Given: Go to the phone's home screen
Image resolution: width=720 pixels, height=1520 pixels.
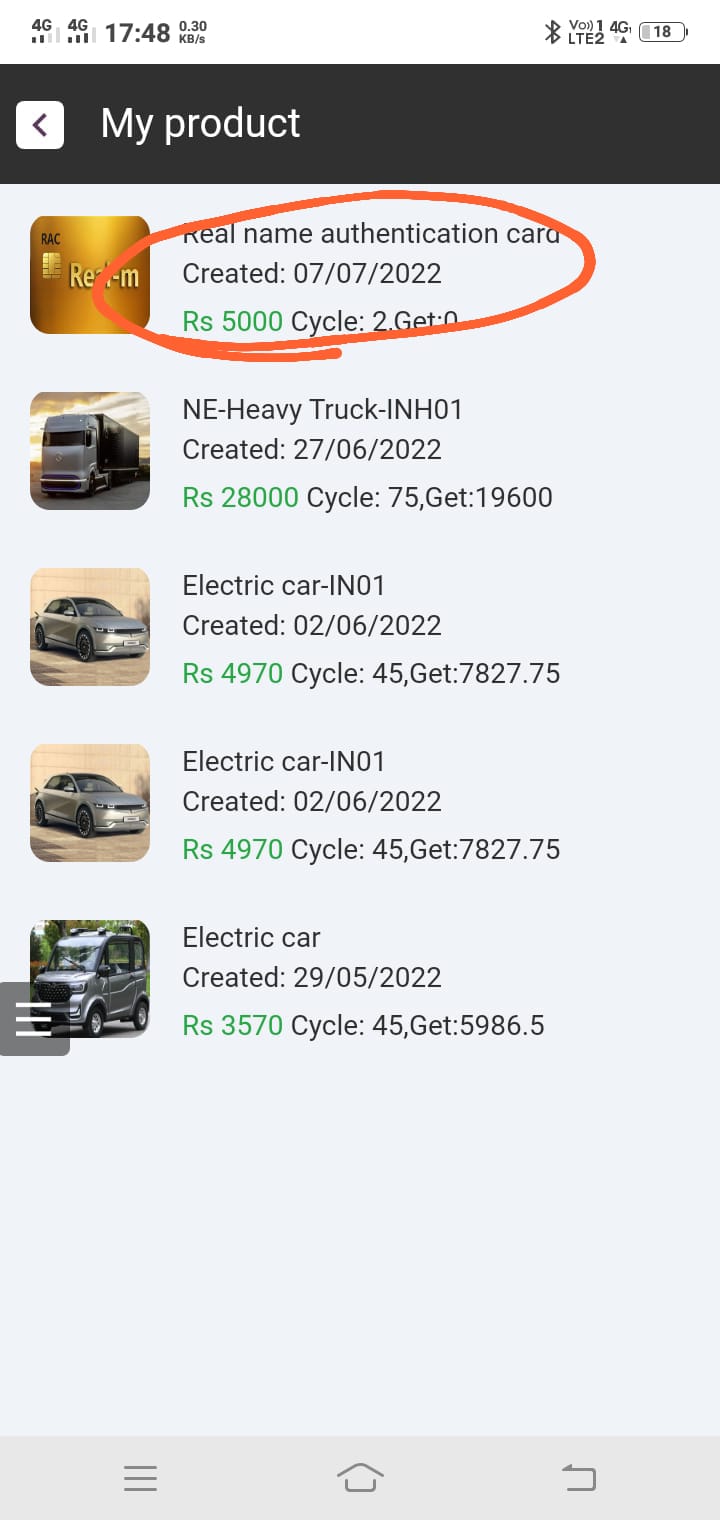Looking at the screenshot, I should click(x=360, y=1477).
